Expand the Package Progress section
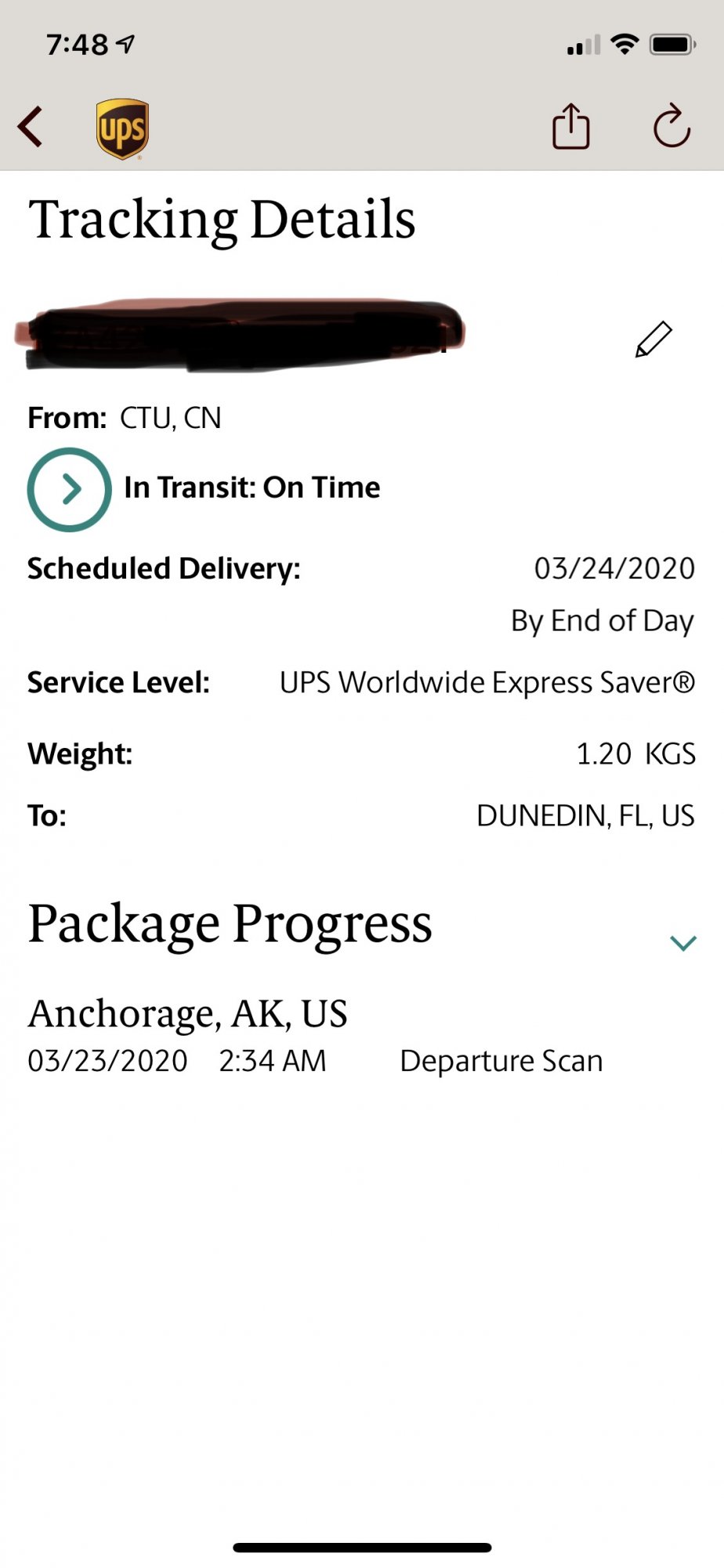Viewport: 724px width, 1568px height. pyautogui.click(x=683, y=942)
